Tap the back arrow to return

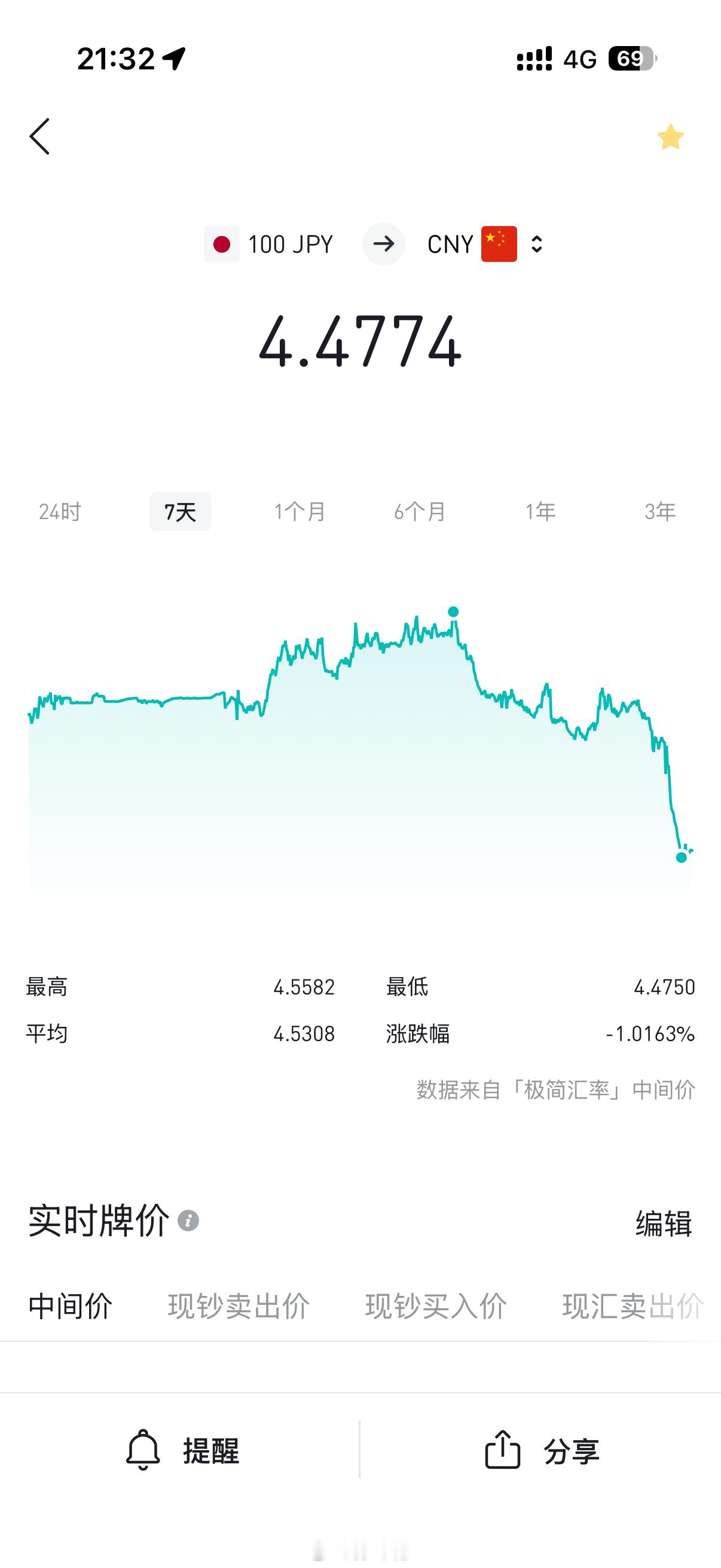[40, 138]
